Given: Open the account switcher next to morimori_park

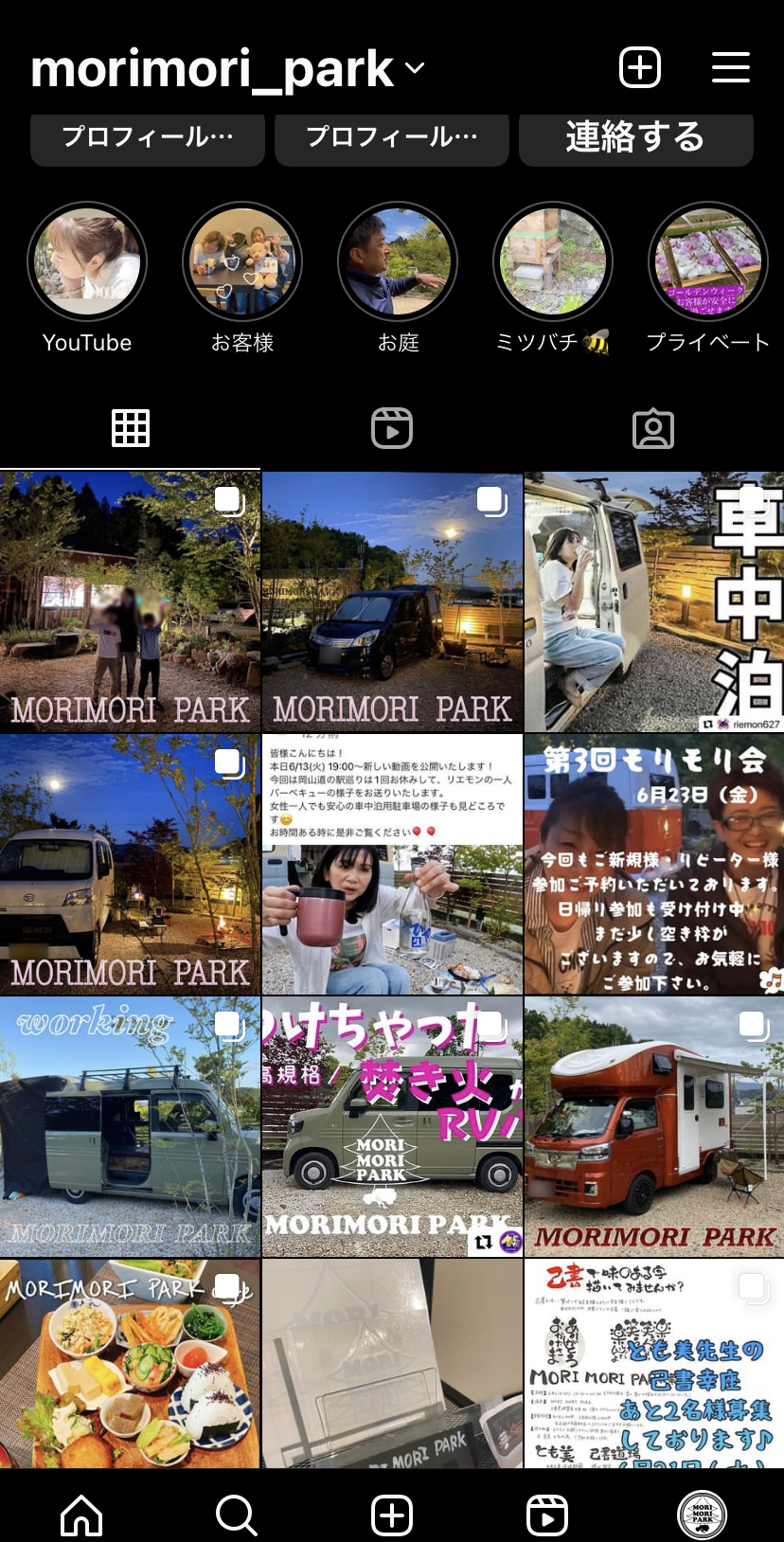Looking at the screenshot, I should tap(415, 68).
